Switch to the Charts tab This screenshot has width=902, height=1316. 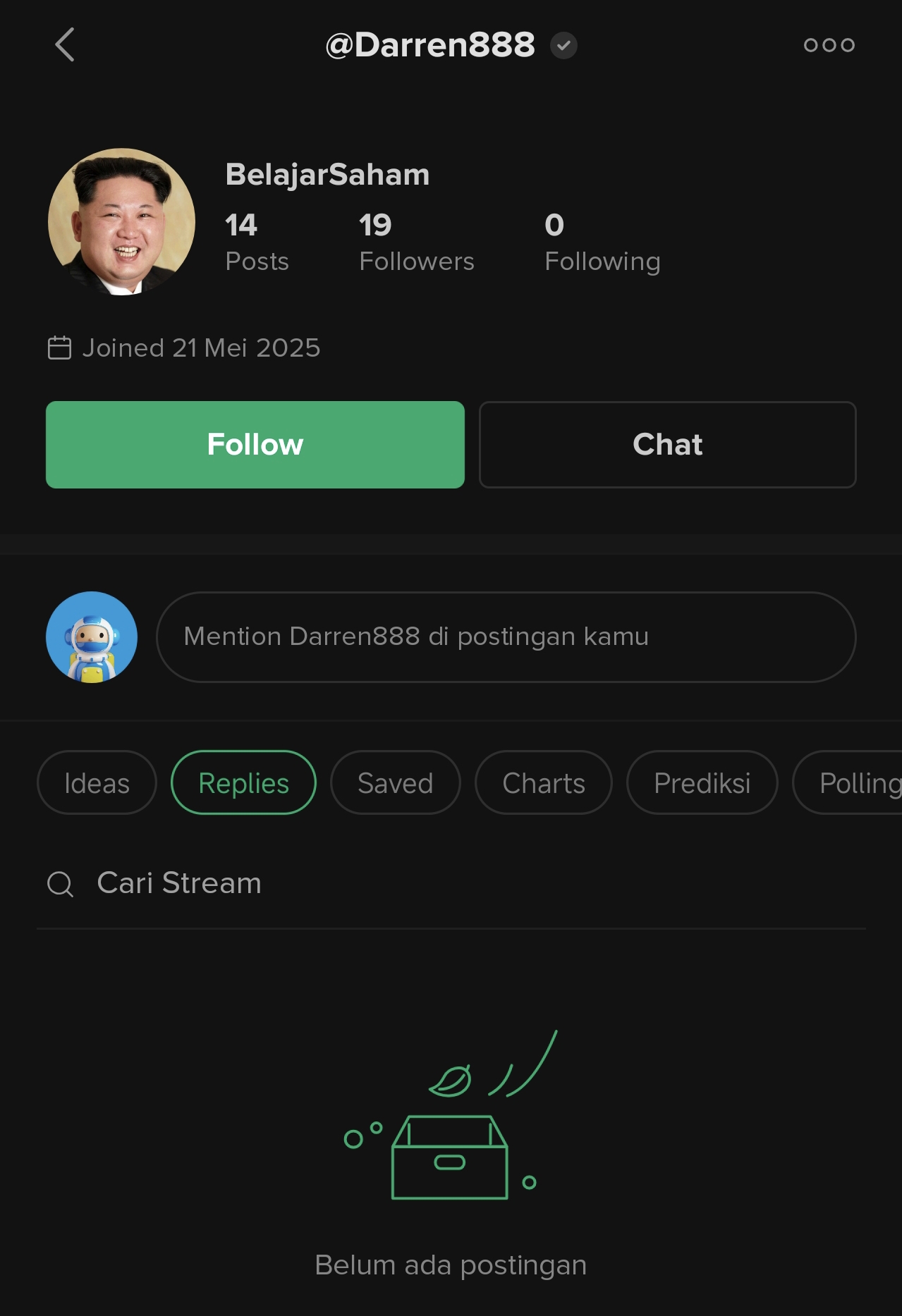pyautogui.click(x=543, y=783)
